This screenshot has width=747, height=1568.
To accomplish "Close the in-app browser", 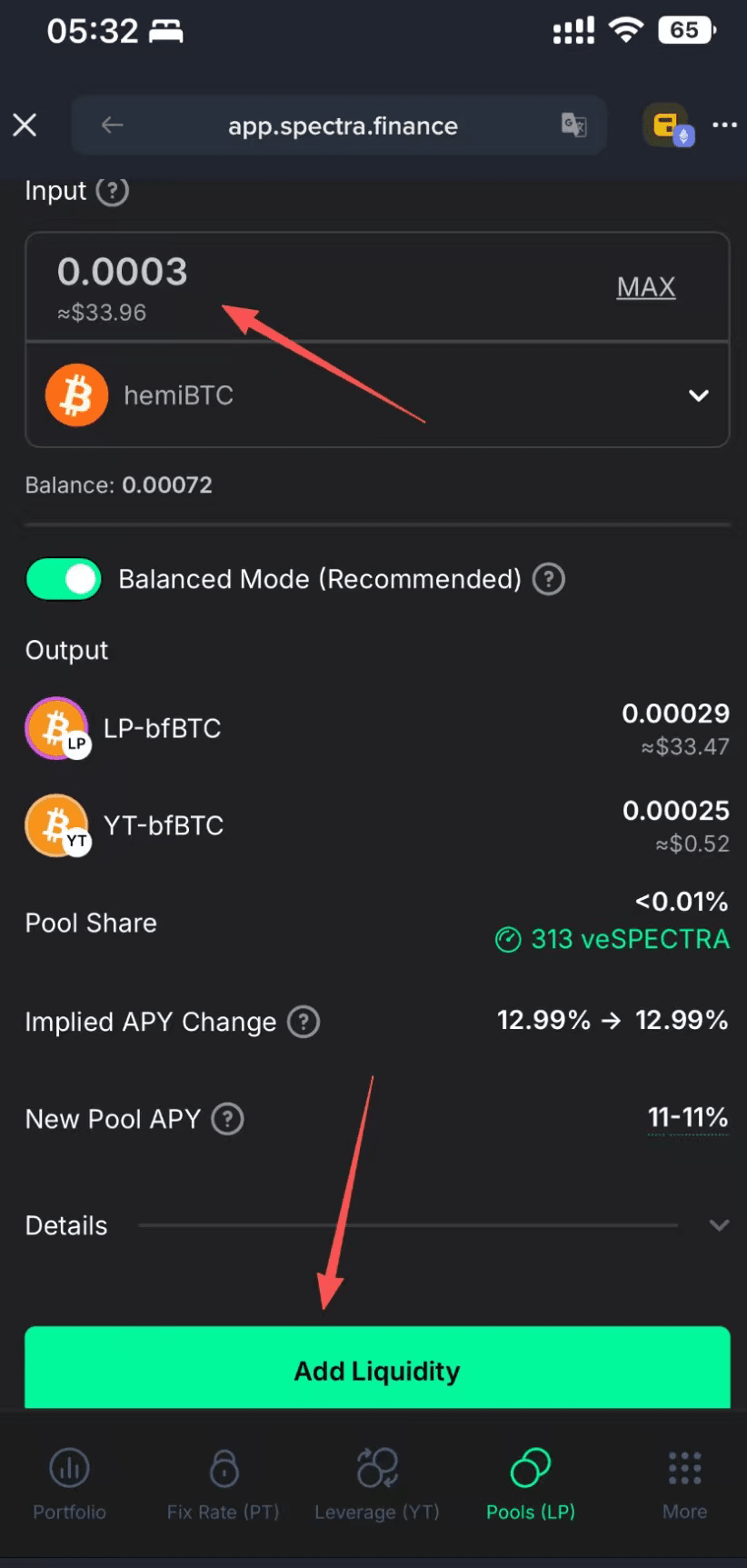I will [25, 125].
